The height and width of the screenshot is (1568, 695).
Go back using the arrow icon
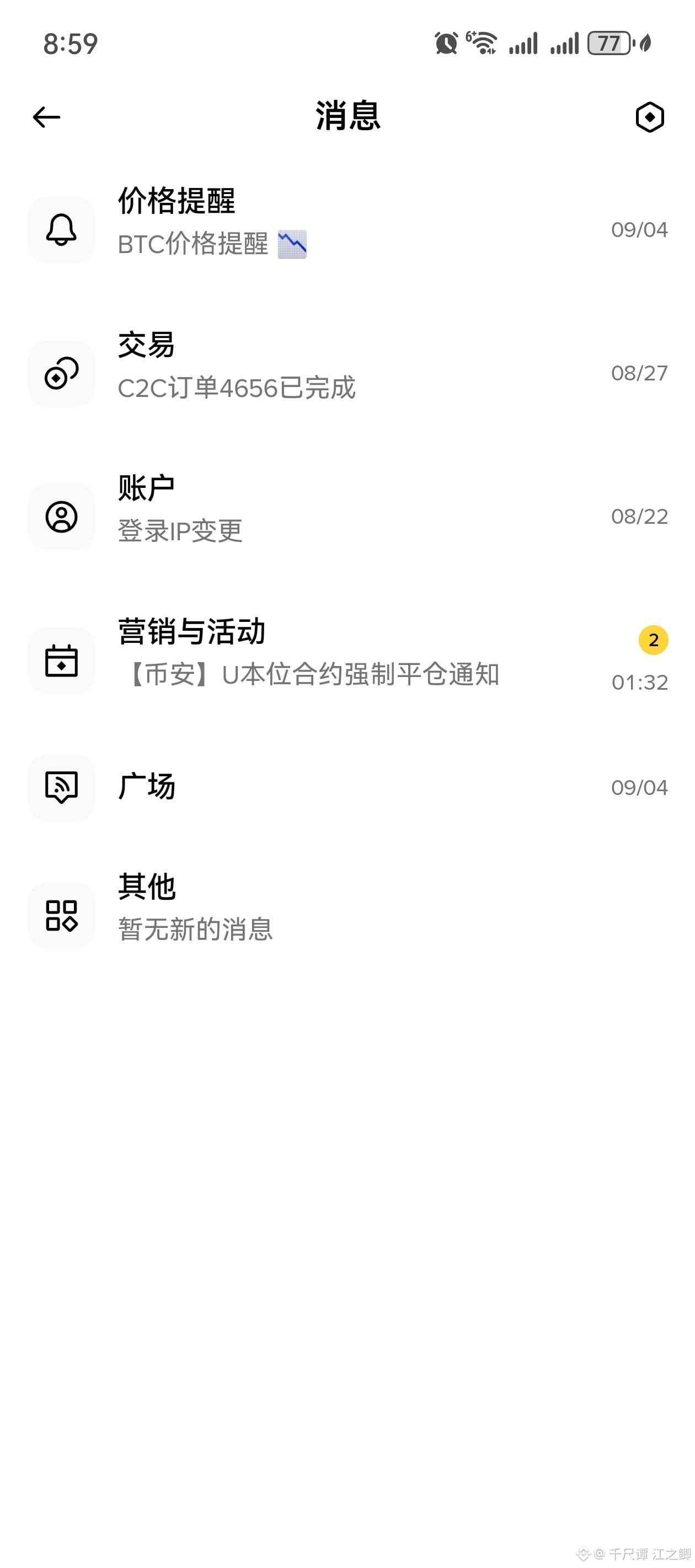(x=46, y=117)
